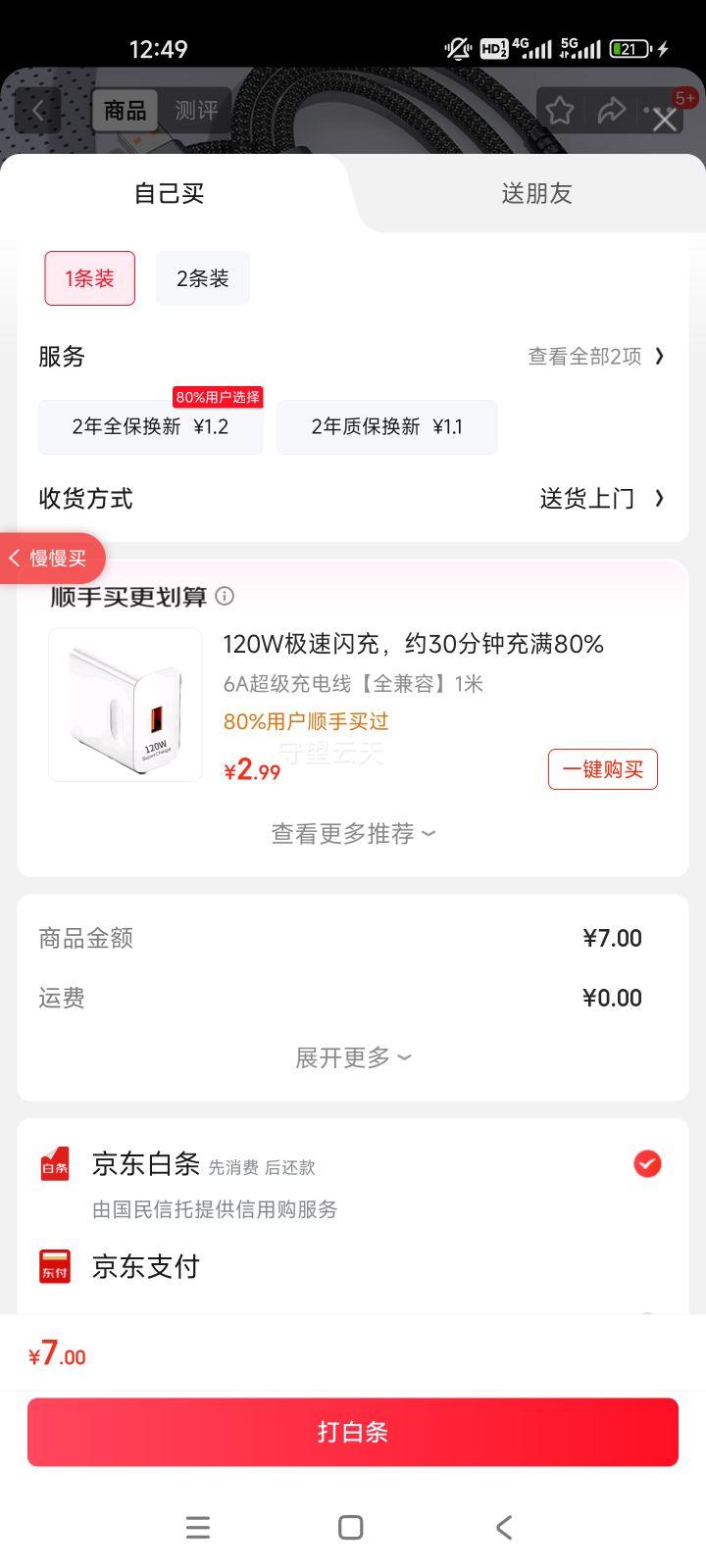Tap the 120W charger product thumbnail
This screenshot has width=706, height=1568.
[x=125, y=704]
